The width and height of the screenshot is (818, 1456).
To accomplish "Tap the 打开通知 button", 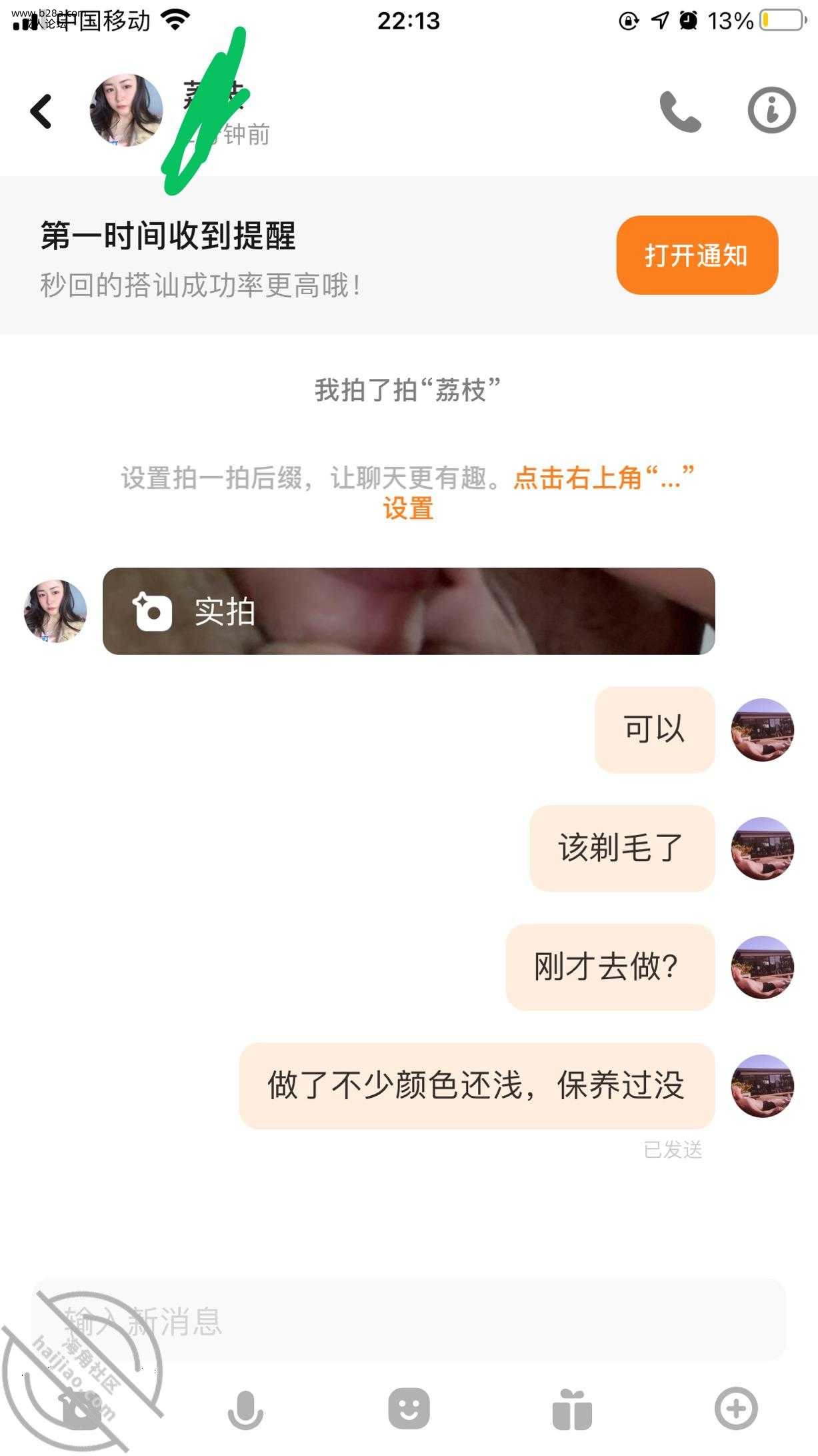I will tap(697, 255).
